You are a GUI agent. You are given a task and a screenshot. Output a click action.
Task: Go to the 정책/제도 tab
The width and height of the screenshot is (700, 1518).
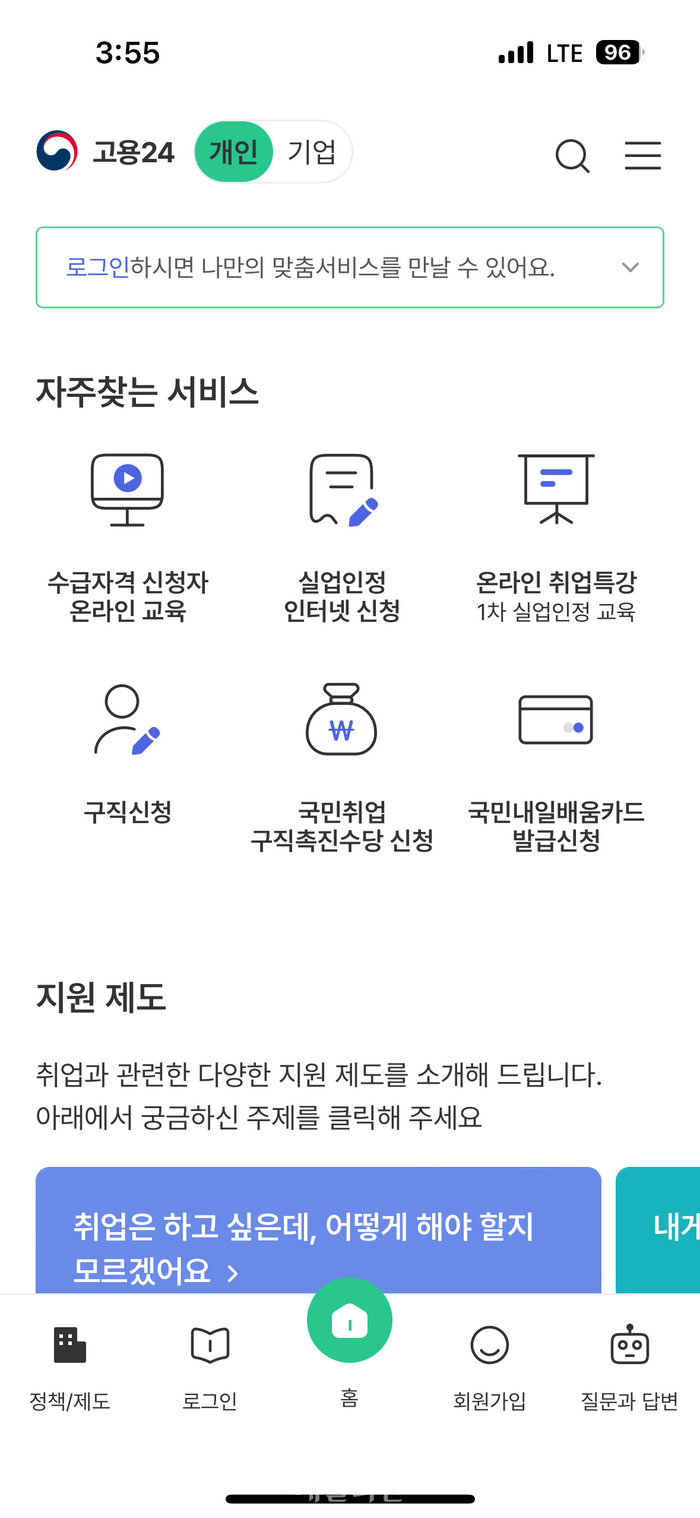point(70,1368)
